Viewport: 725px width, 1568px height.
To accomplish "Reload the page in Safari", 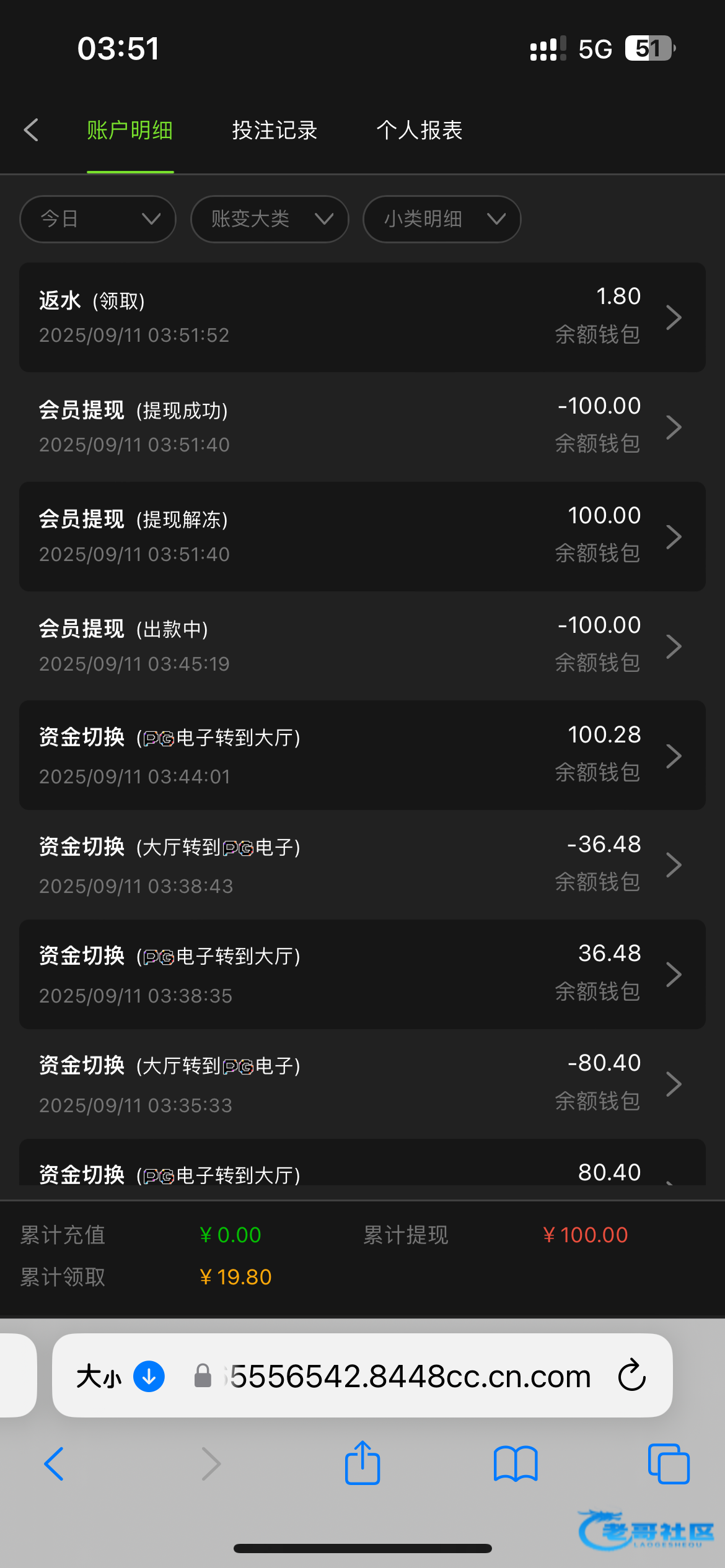I will click(631, 1375).
